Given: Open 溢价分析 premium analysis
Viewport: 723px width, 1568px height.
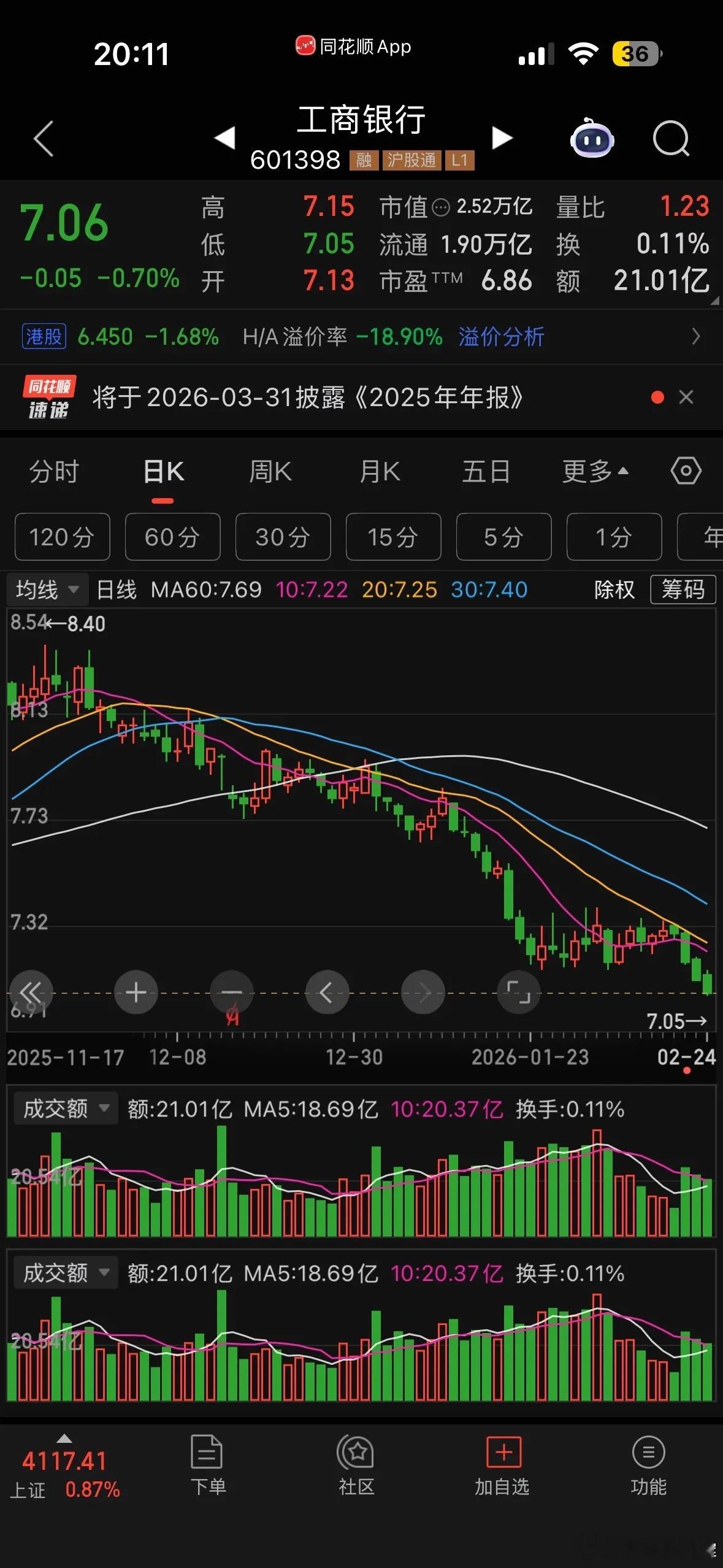Looking at the screenshot, I should 500,337.
